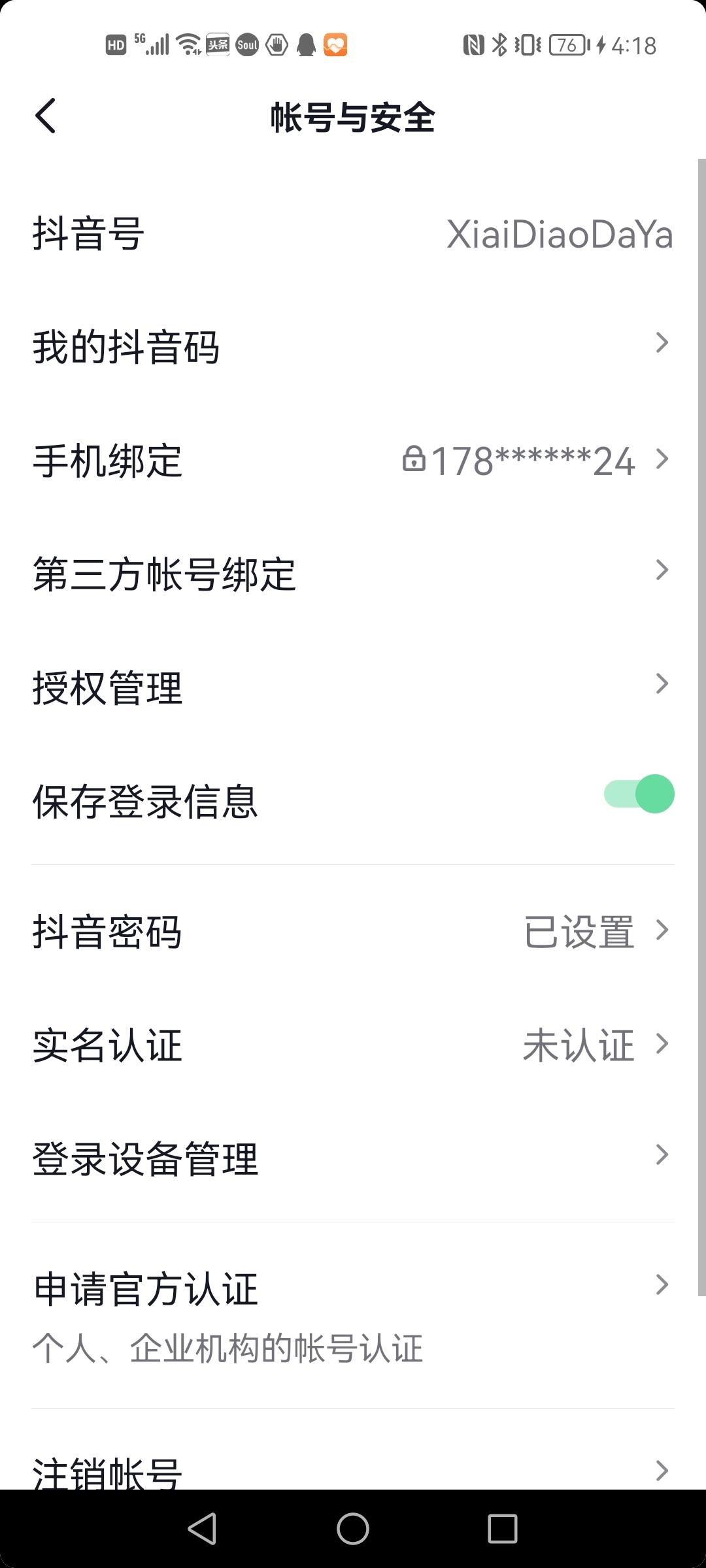Tap the back arrow on 帐号与安全 page

point(44,116)
